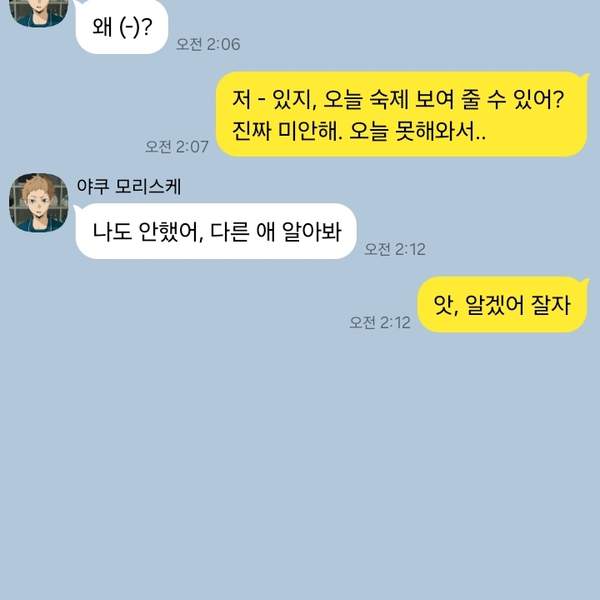The height and width of the screenshot is (600, 600).
Task: Tap the profile avatar beside "왜 (-)?" message
Action: click(40, 12)
